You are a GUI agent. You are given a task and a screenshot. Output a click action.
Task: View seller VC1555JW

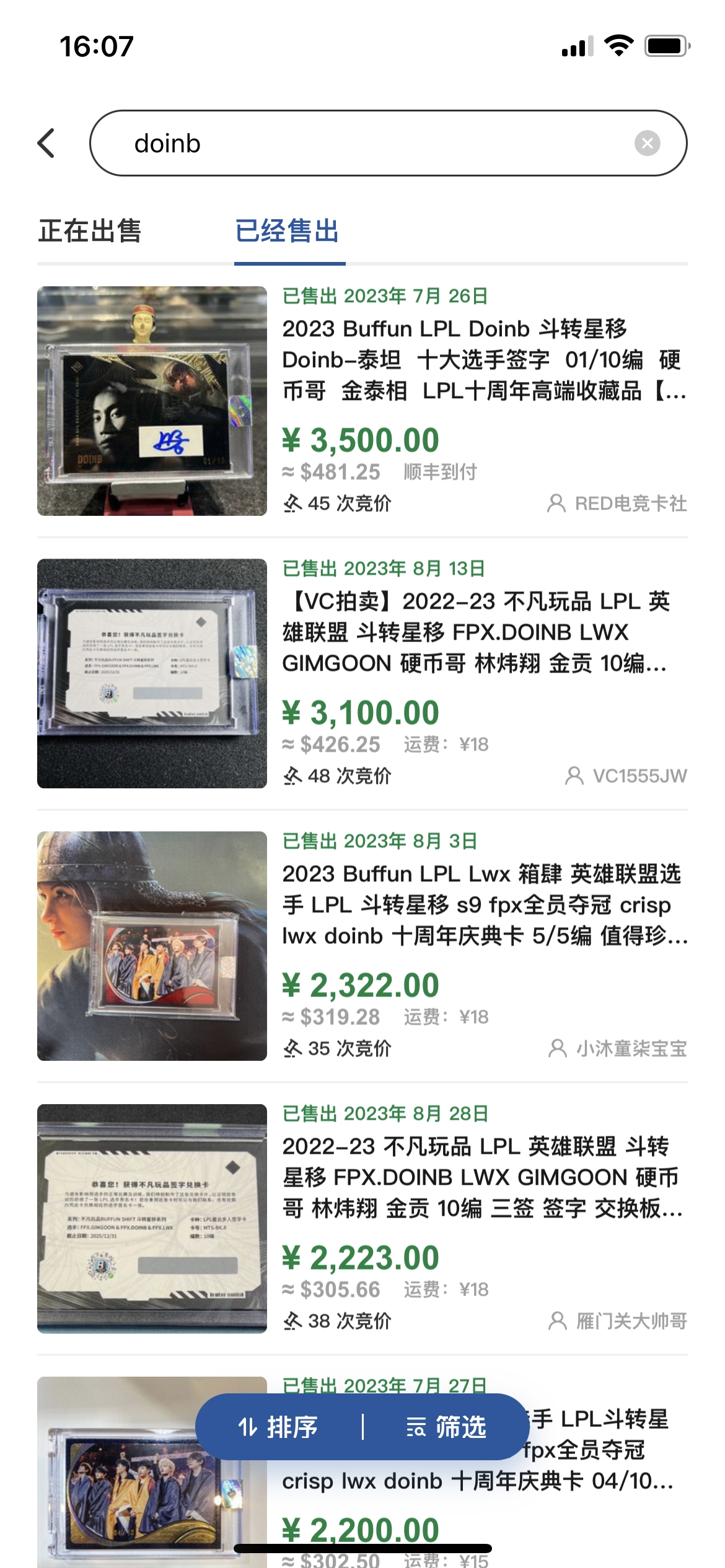(x=627, y=776)
